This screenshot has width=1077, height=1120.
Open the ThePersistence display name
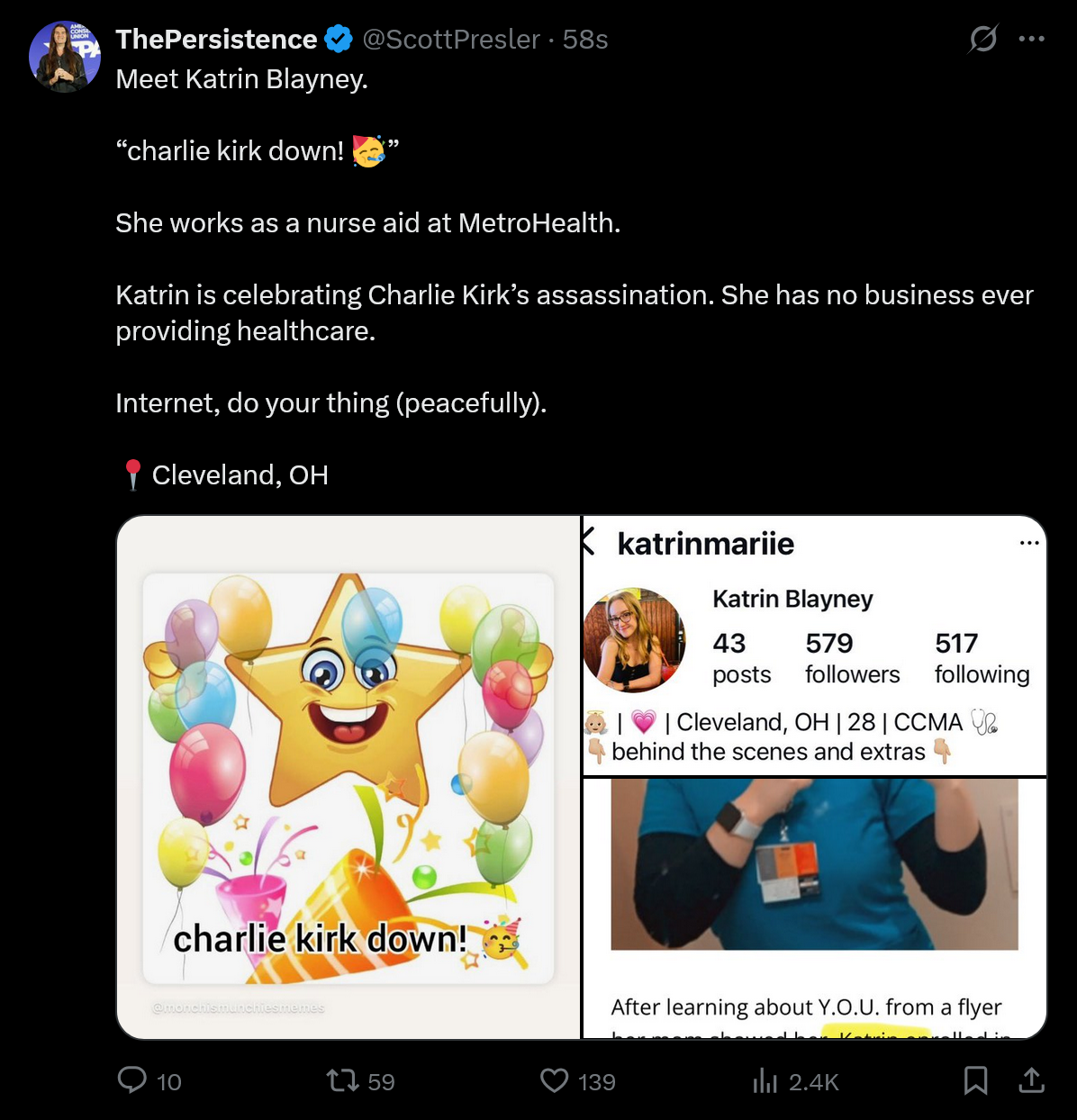pos(216,40)
